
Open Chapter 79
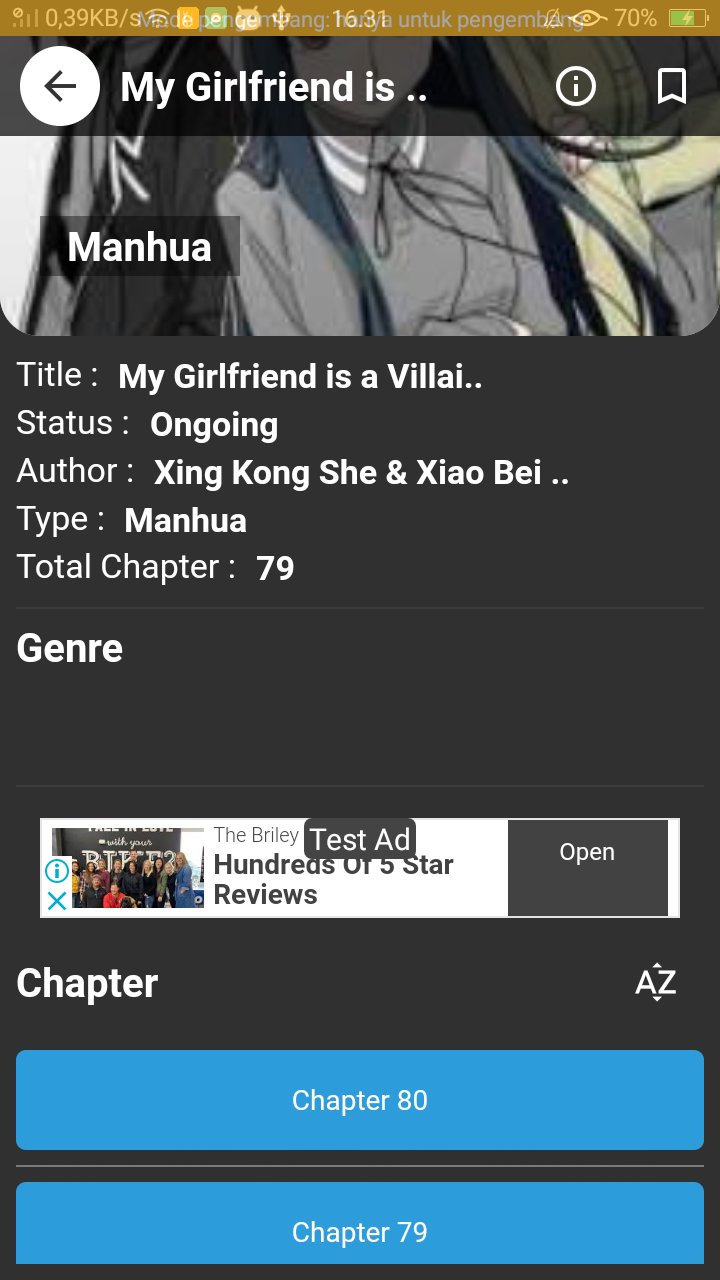360,1230
